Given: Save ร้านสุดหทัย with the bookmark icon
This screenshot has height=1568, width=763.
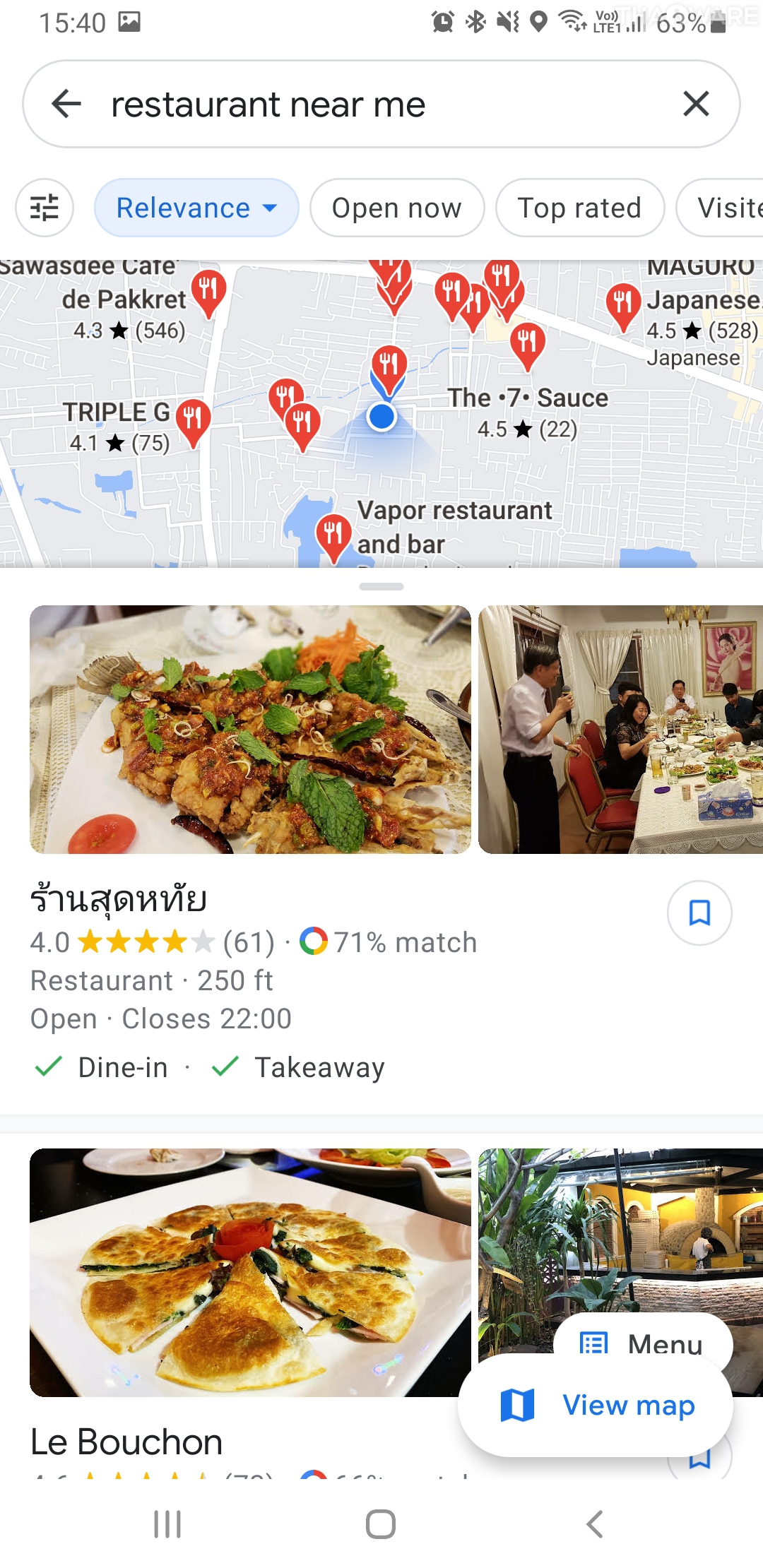Looking at the screenshot, I should coord(699,913).
